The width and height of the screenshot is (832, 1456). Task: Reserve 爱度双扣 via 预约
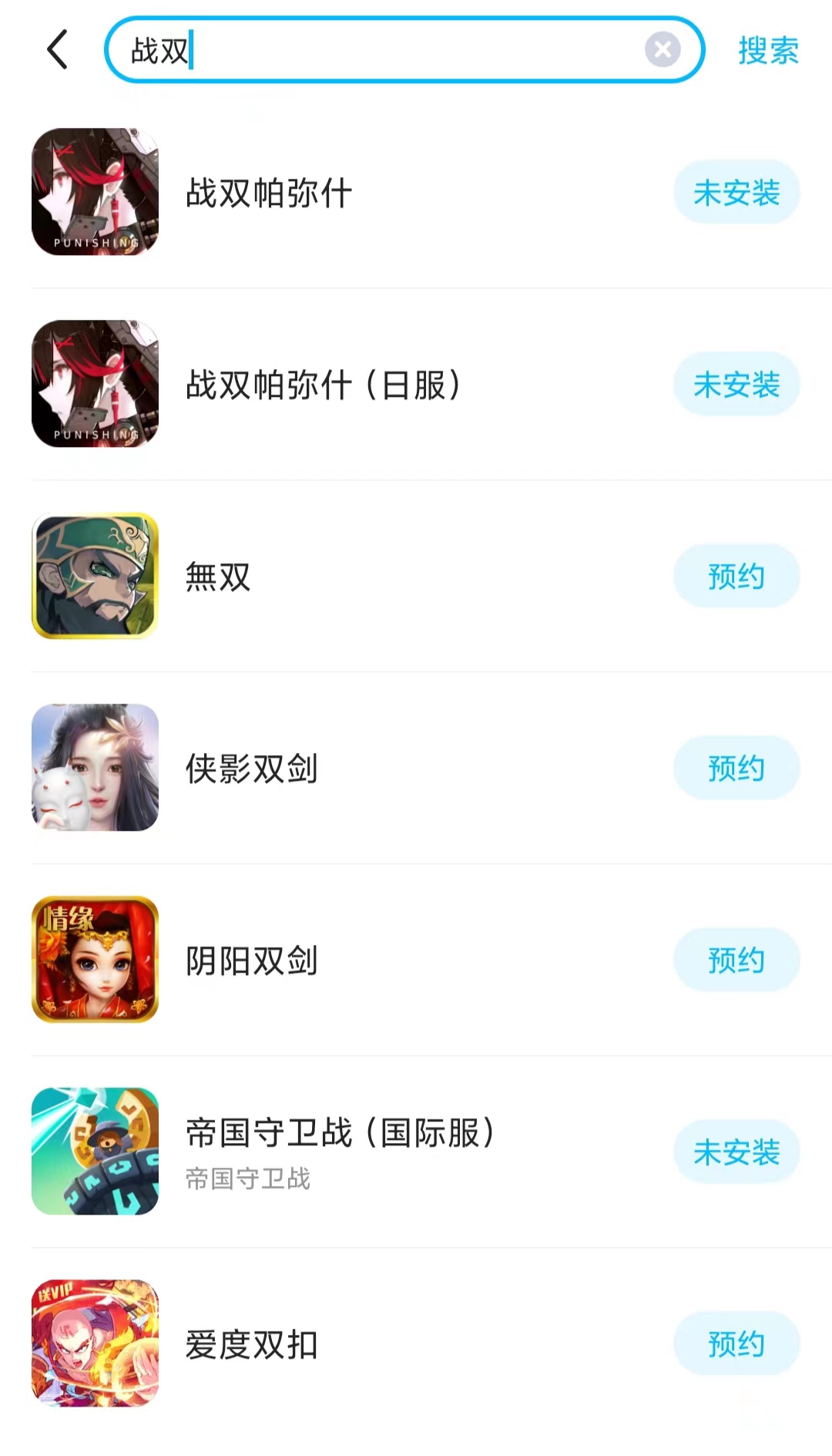tap(736, 1344)
